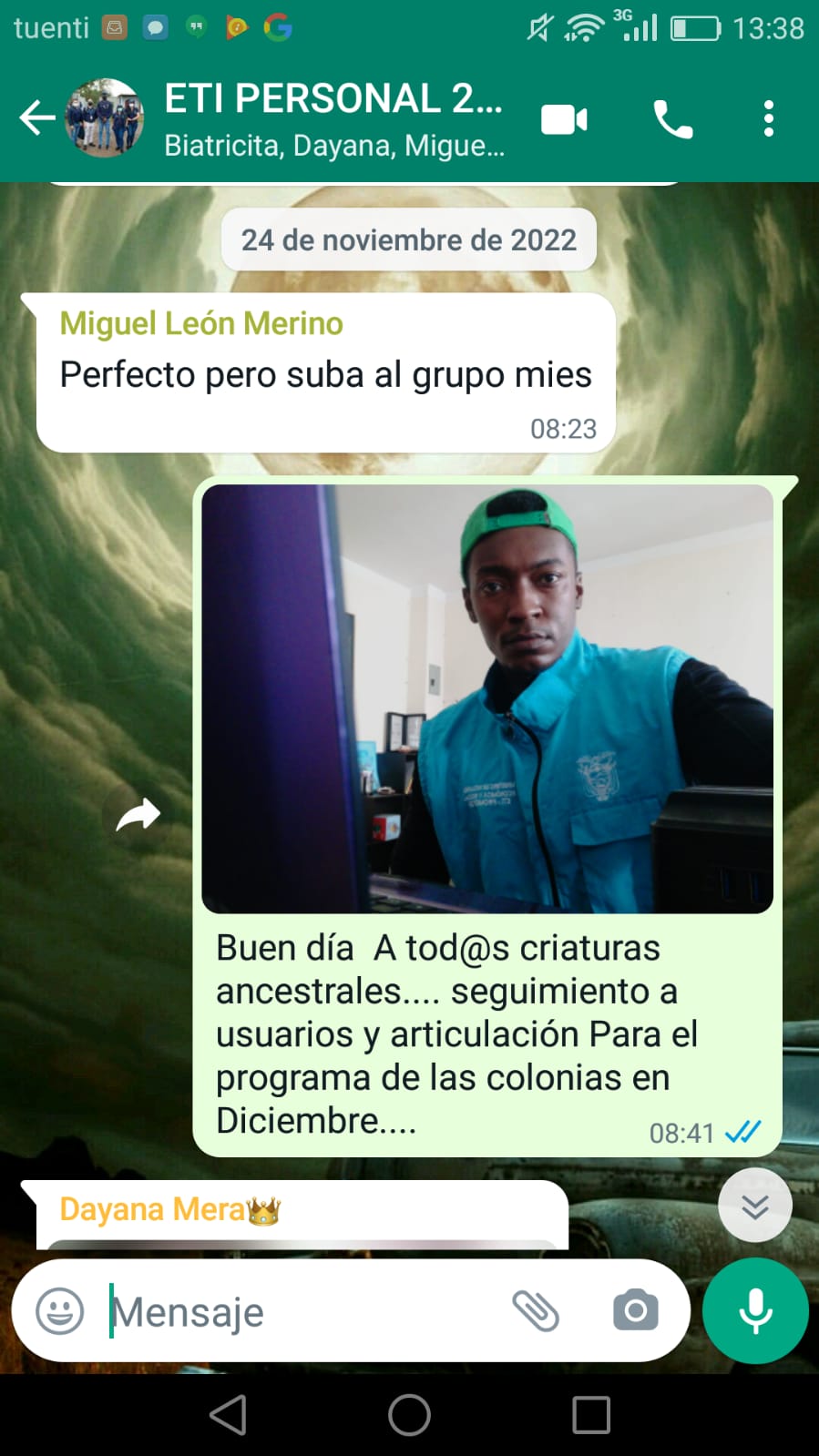Record a voice message
Viewport: 819px width, 1456px height.
(755, 1311)
